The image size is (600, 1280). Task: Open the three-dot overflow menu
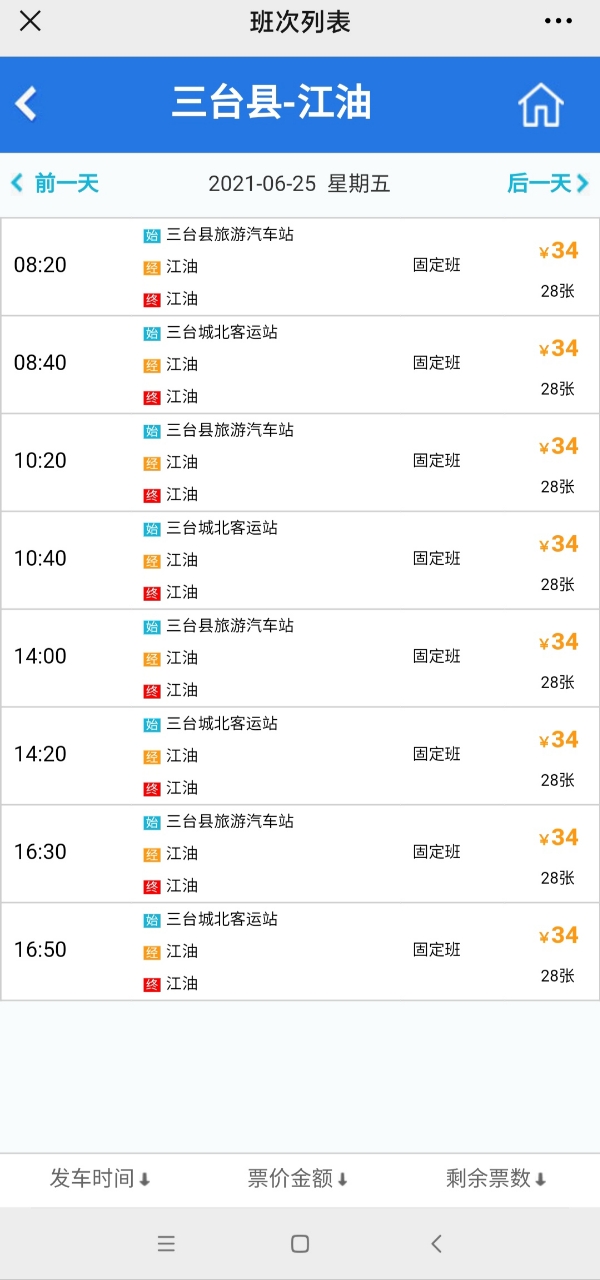[x=558, y=21]
